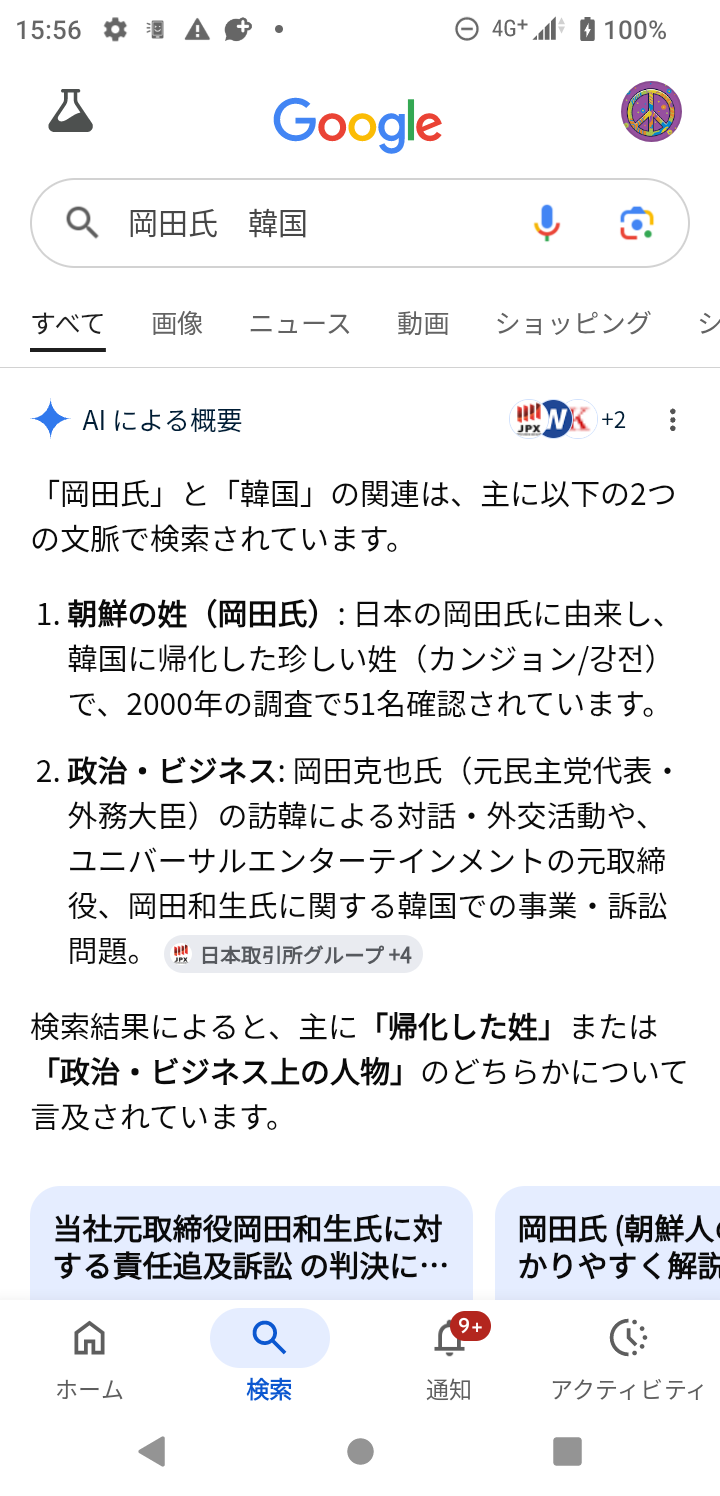The width and height of the screenshot is (720, 1496).
Task: Switch to the ニュース tab
Action: 299,323
